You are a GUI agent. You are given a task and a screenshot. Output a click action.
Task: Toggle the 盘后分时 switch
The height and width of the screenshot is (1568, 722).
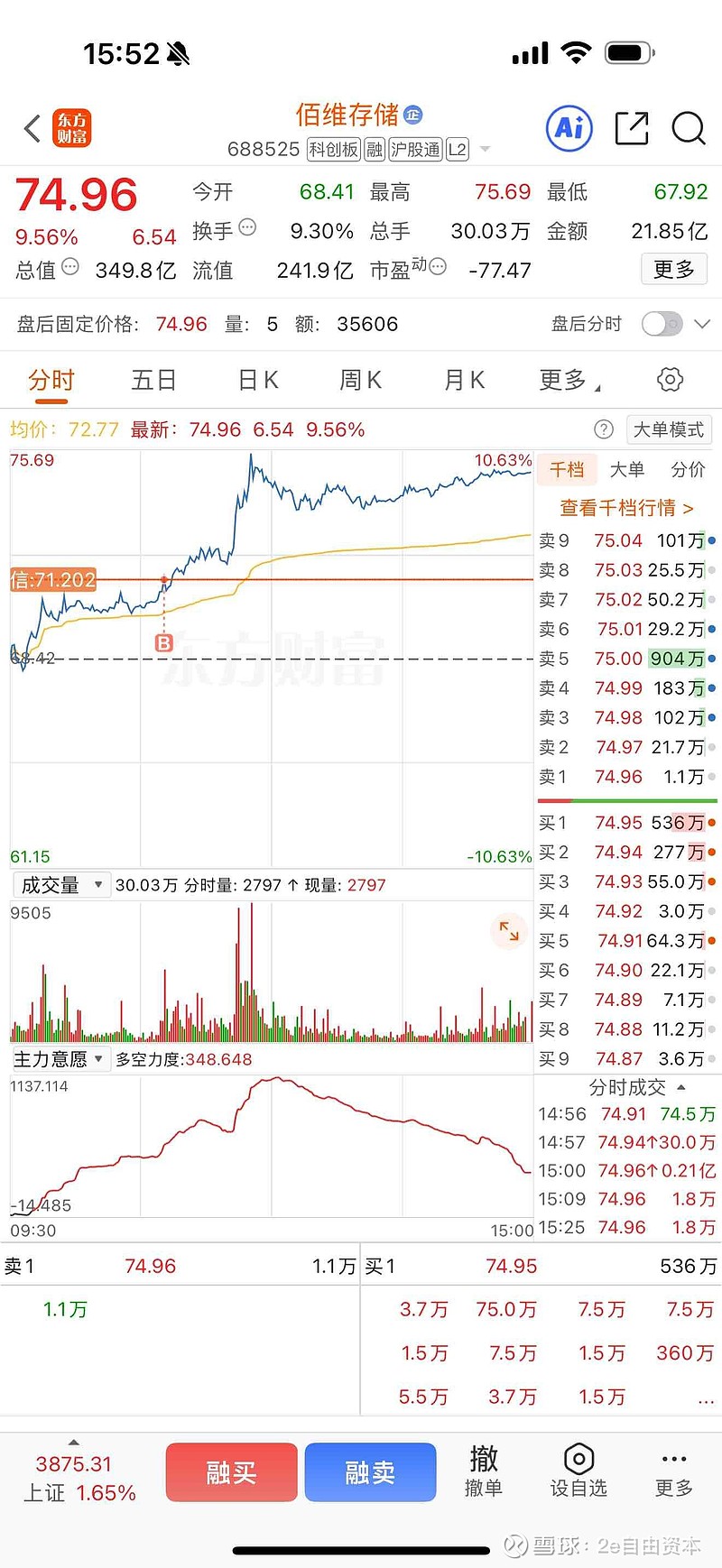662,324
